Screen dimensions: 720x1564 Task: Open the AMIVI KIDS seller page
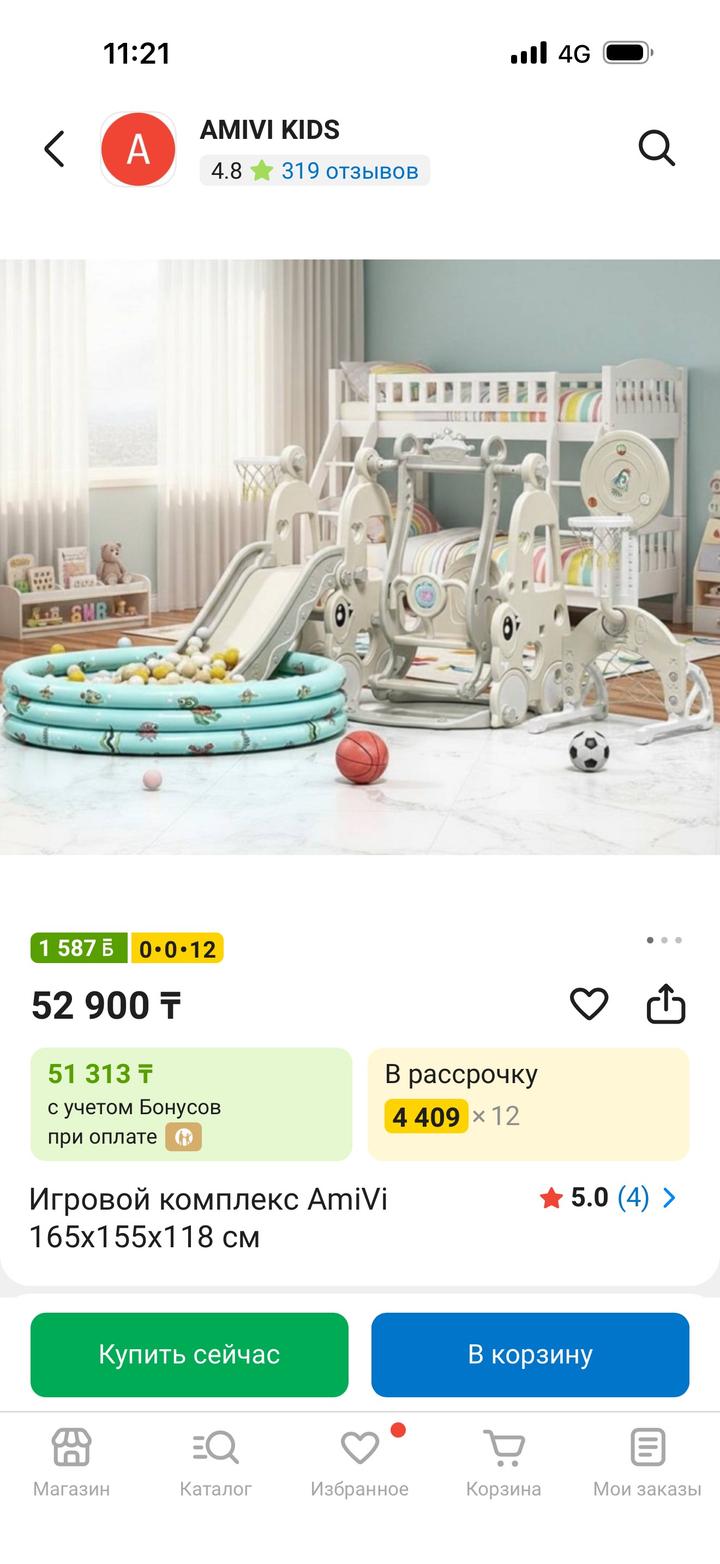[269, 130]
